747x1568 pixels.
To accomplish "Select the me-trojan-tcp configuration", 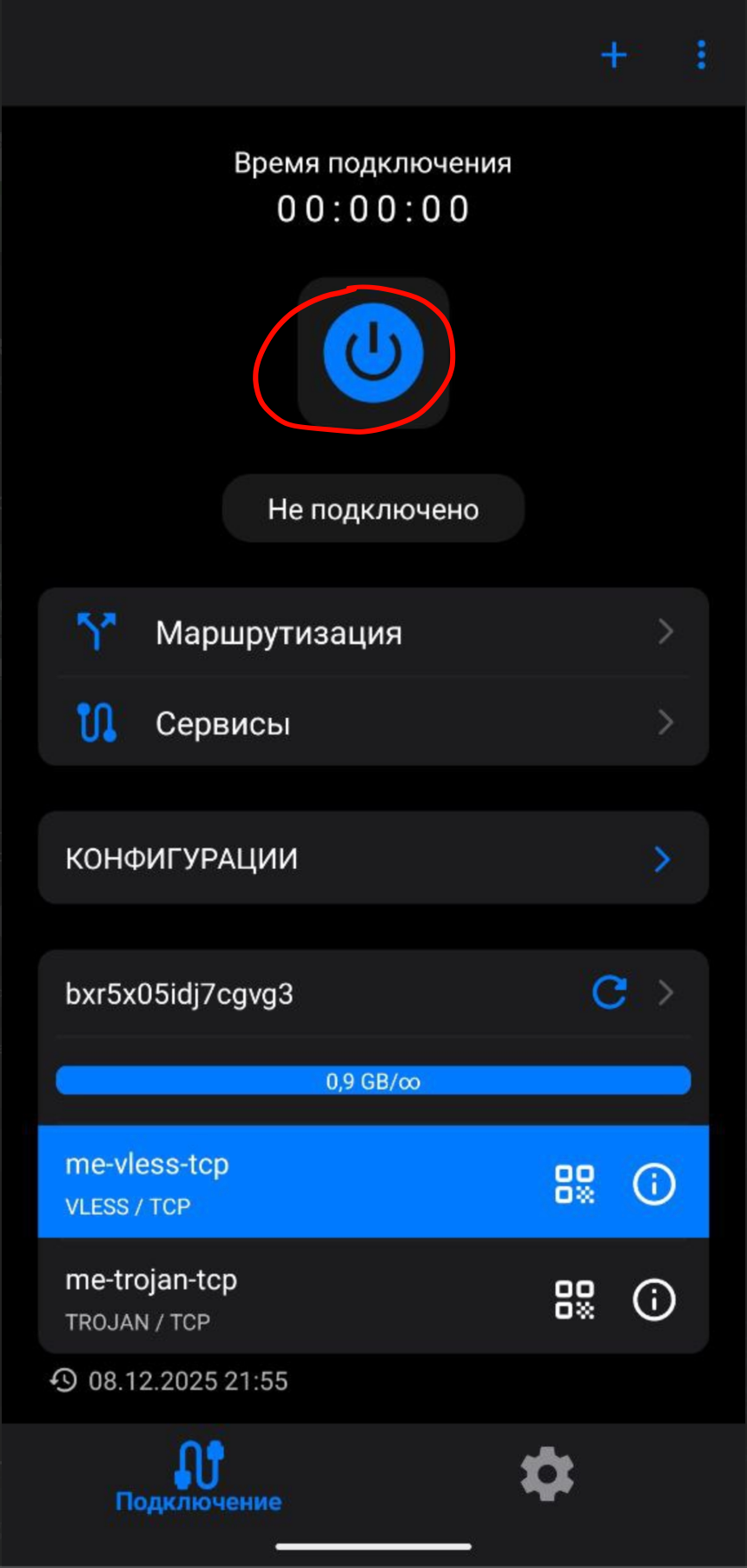I will click(261, 1299).
